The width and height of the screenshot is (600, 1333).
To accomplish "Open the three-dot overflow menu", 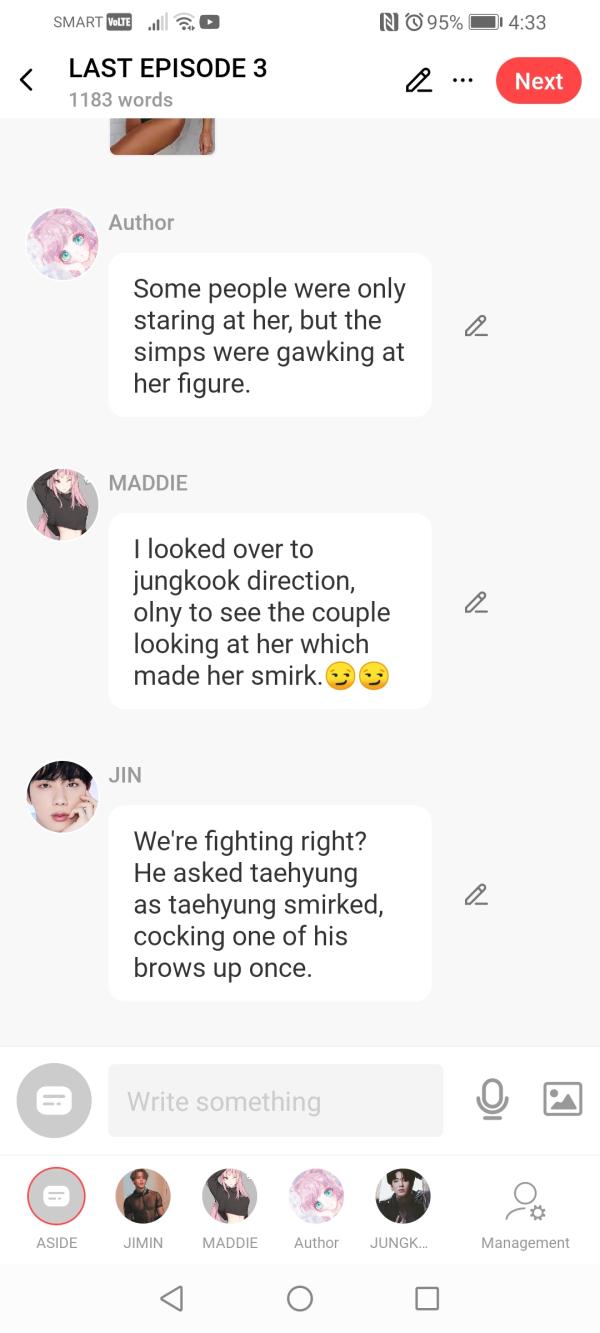I will pos(462,81).
